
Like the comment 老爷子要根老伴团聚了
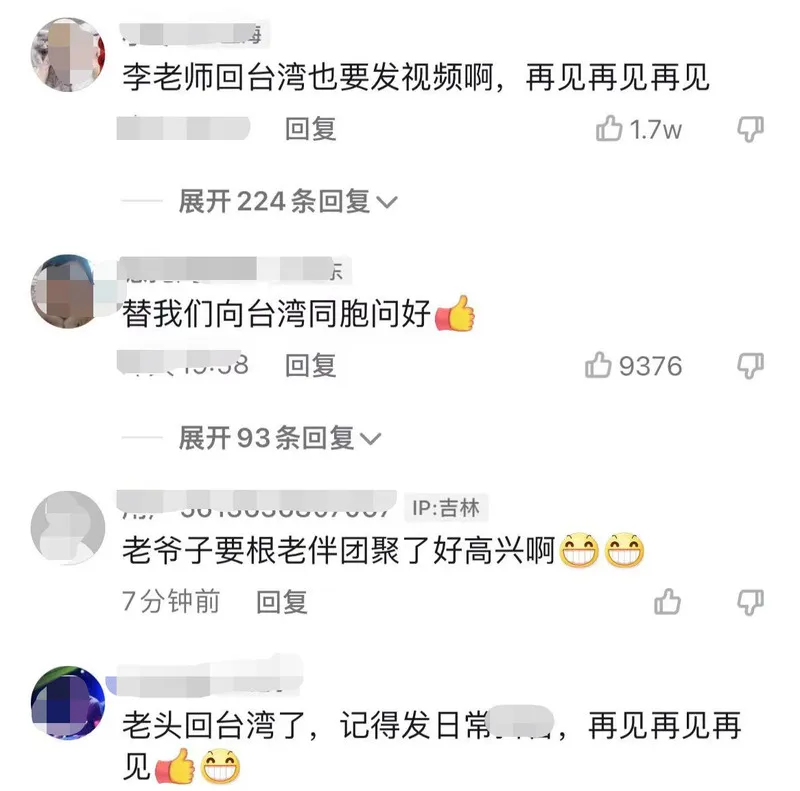pyautogui.click(x=667, y=602)
